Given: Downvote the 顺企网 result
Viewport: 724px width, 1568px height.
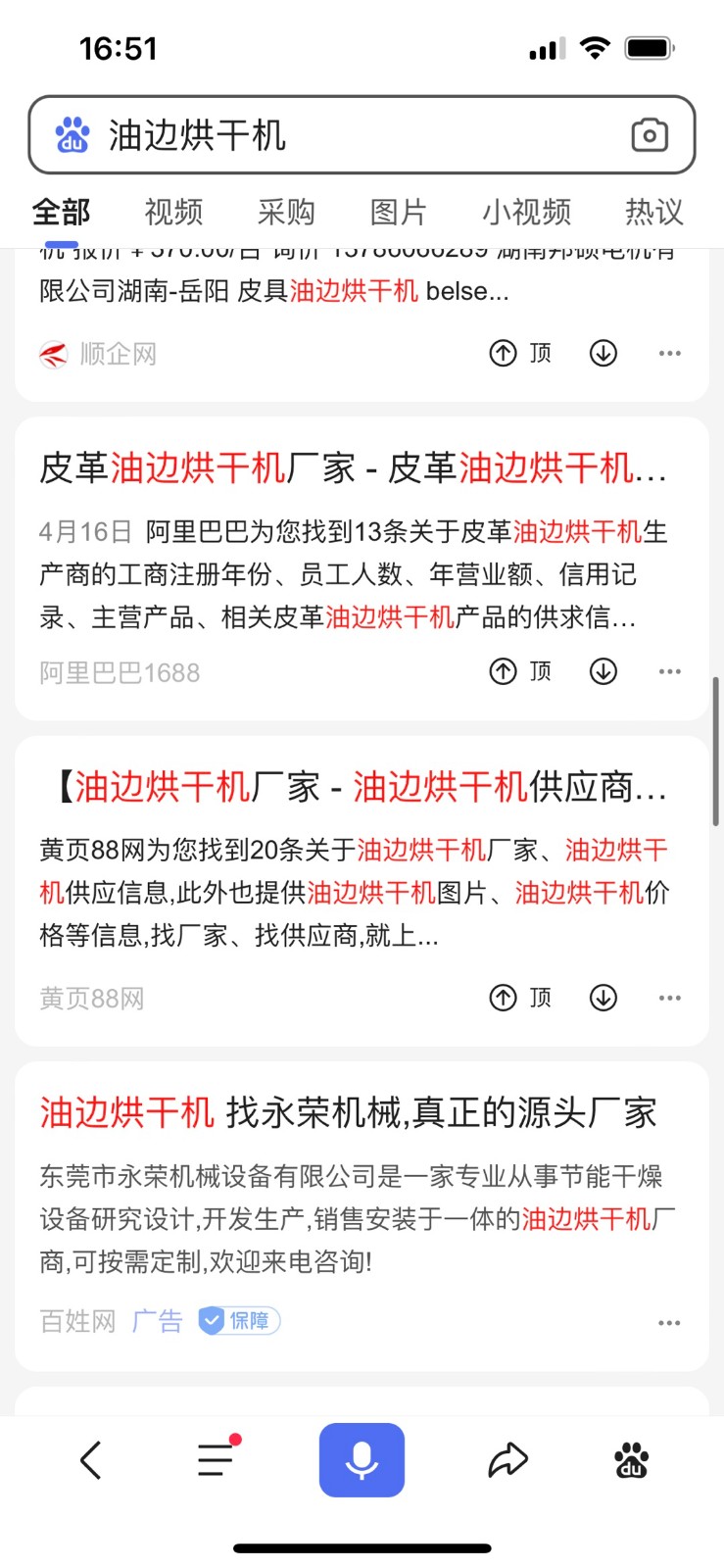Looking at the screenshot, I should tap(603, 353).
